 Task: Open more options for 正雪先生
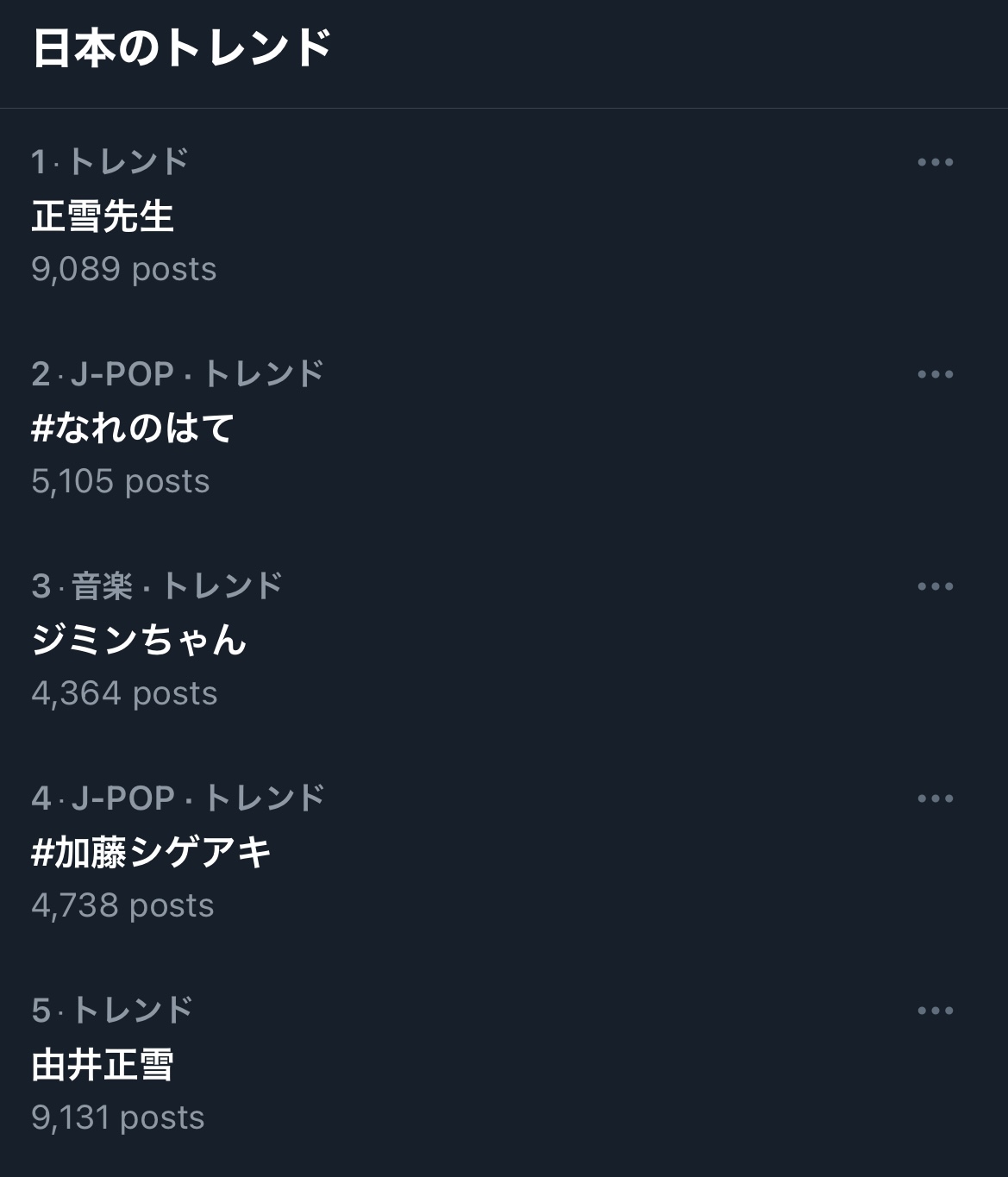[x=935, y=162]
